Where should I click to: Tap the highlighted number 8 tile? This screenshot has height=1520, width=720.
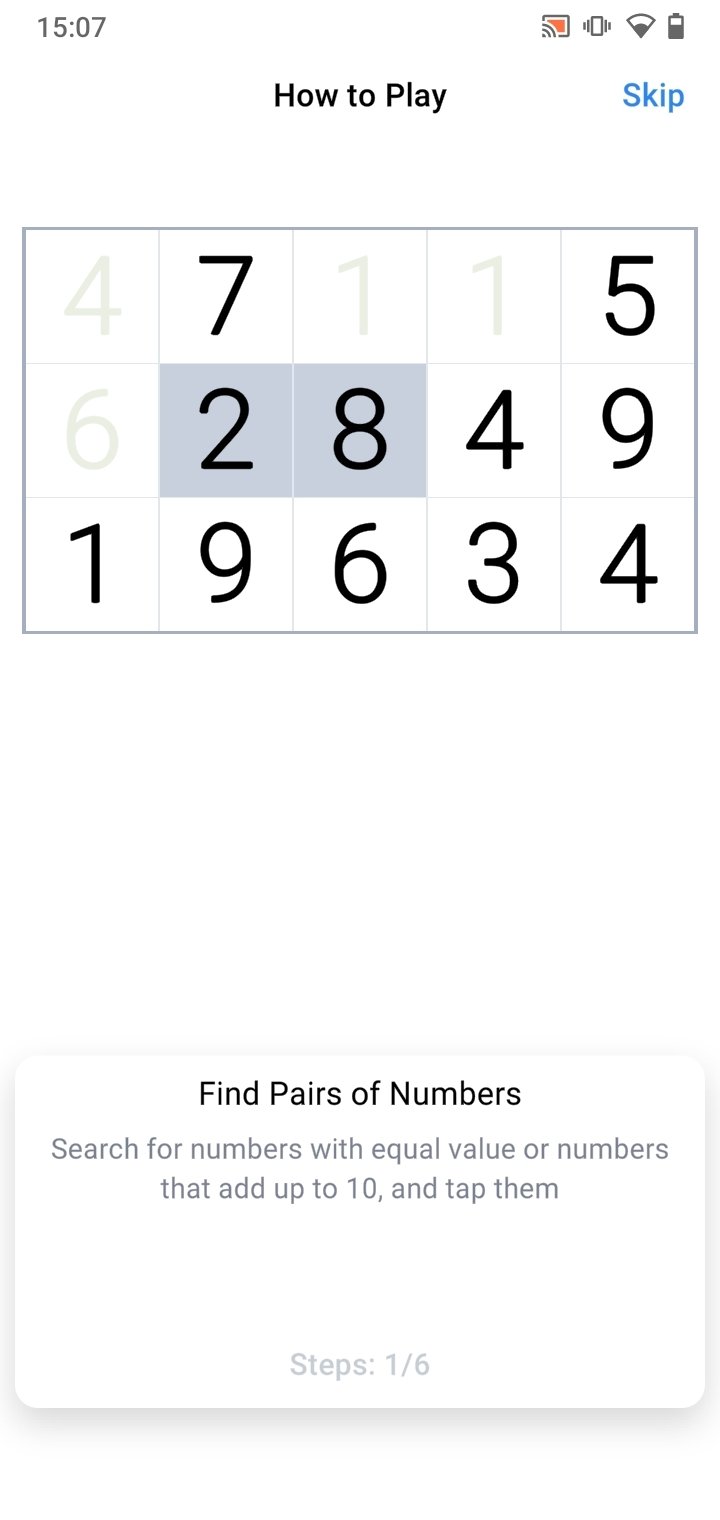tap(360, 431)
